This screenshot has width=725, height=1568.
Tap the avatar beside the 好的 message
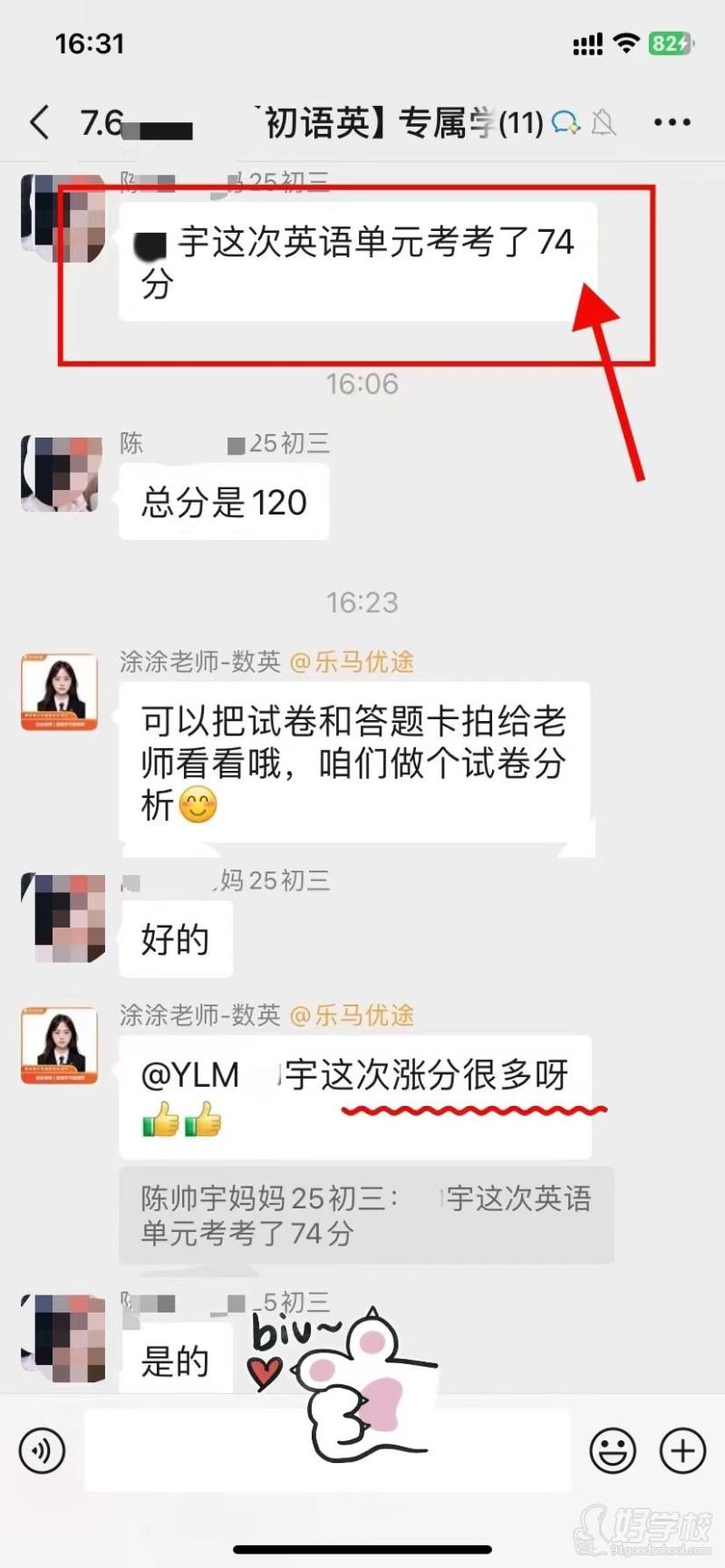click(x=61, y=916)
